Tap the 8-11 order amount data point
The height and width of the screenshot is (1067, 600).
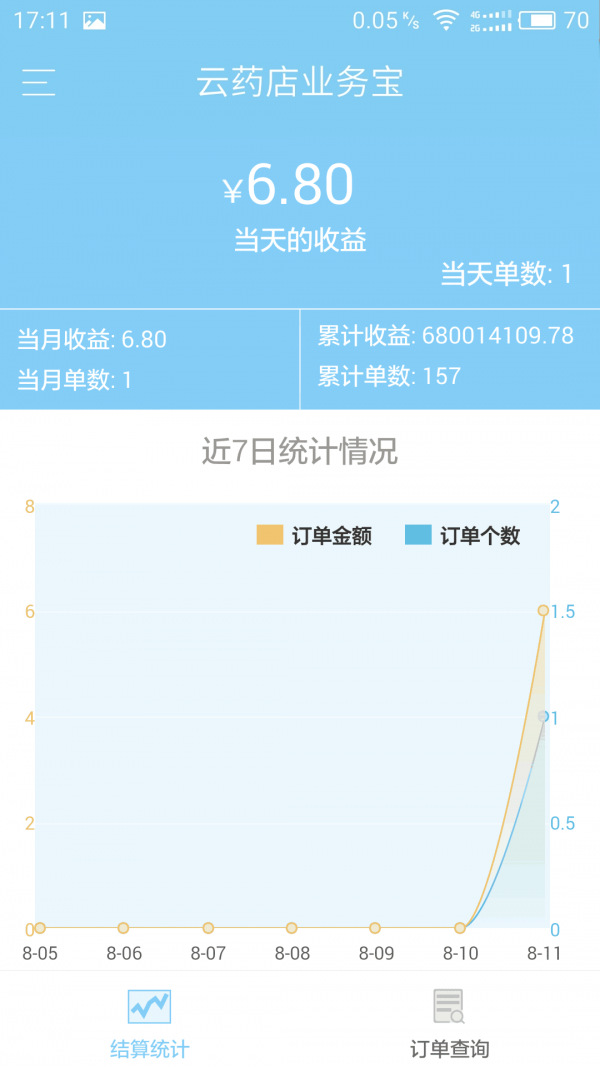pos(543,610)
